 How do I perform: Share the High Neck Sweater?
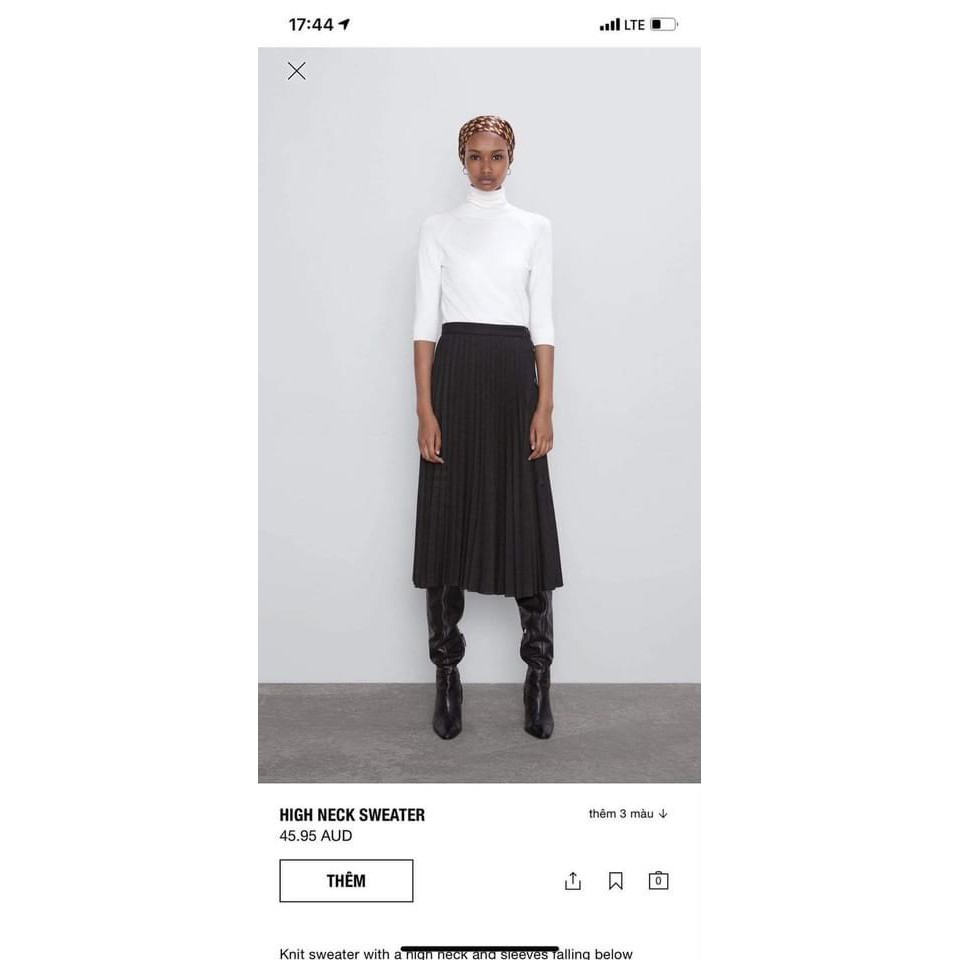click(x=573, y=881)
